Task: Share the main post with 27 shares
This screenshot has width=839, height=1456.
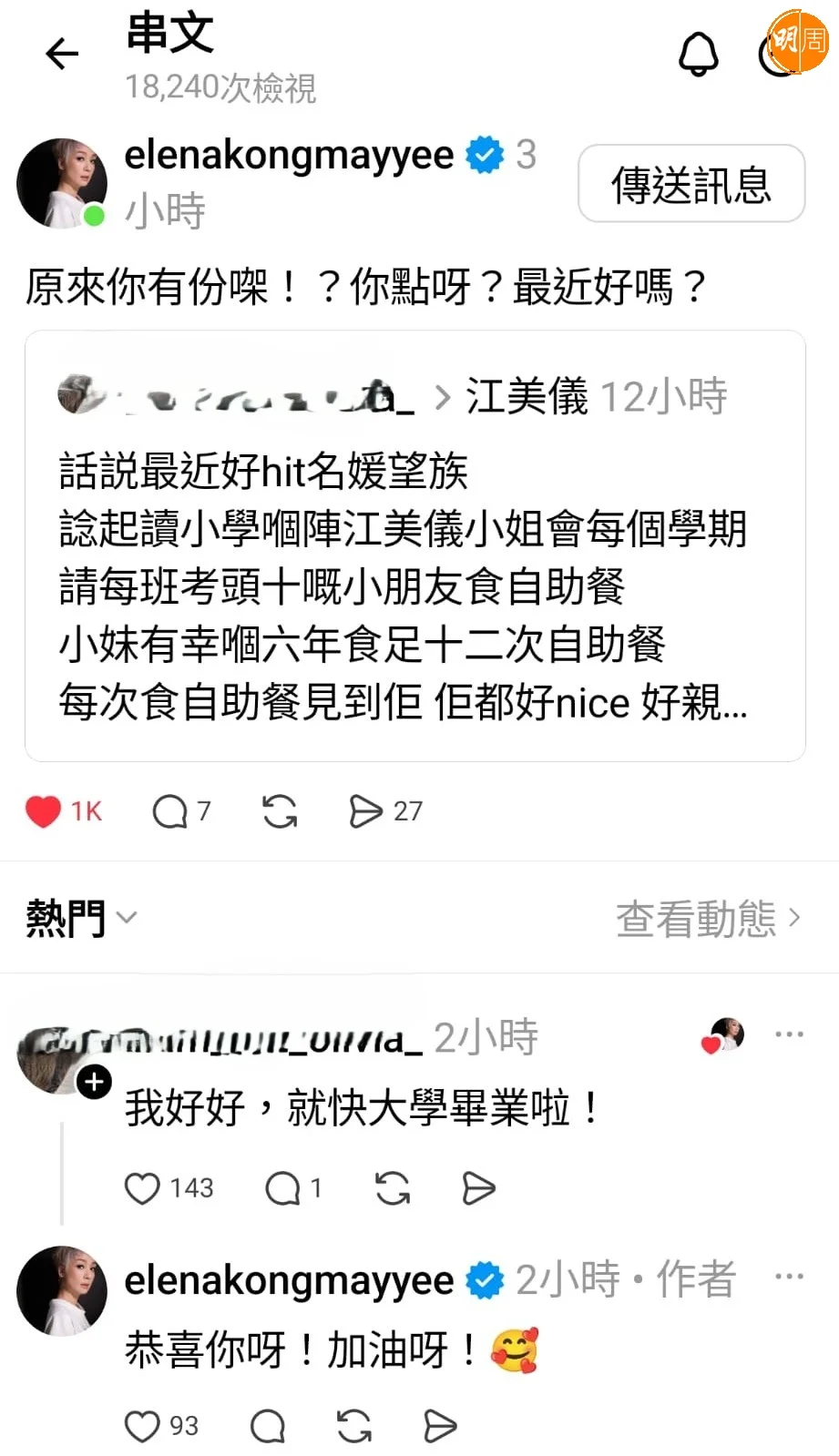Action: tap(365, 811)
